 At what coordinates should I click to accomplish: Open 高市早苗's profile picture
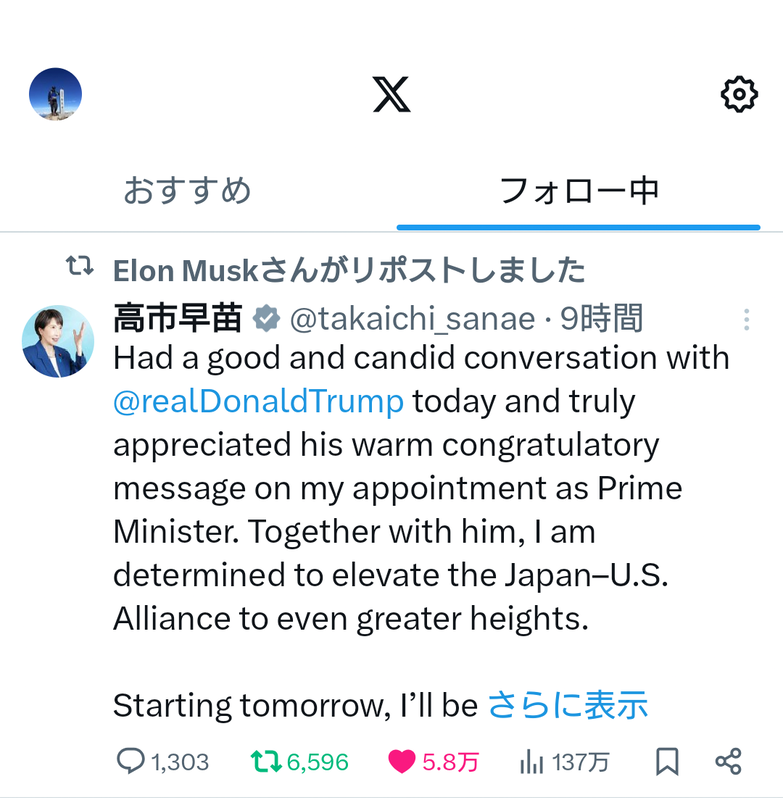point(58,341)
